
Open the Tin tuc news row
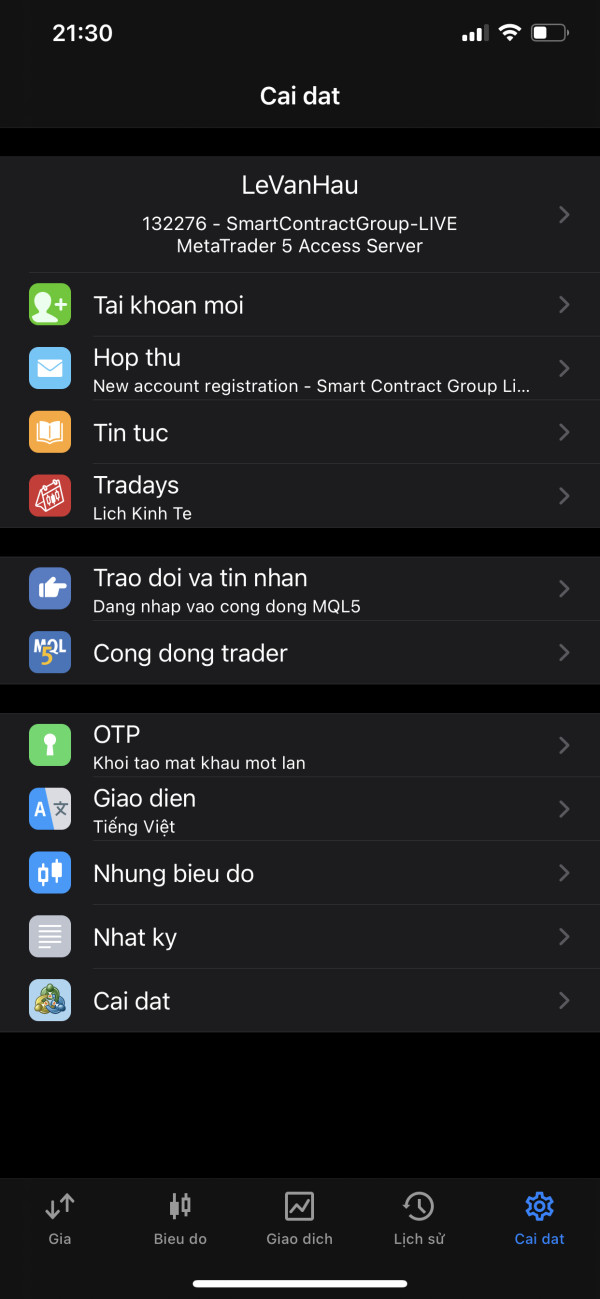click(x=300, y=432)
